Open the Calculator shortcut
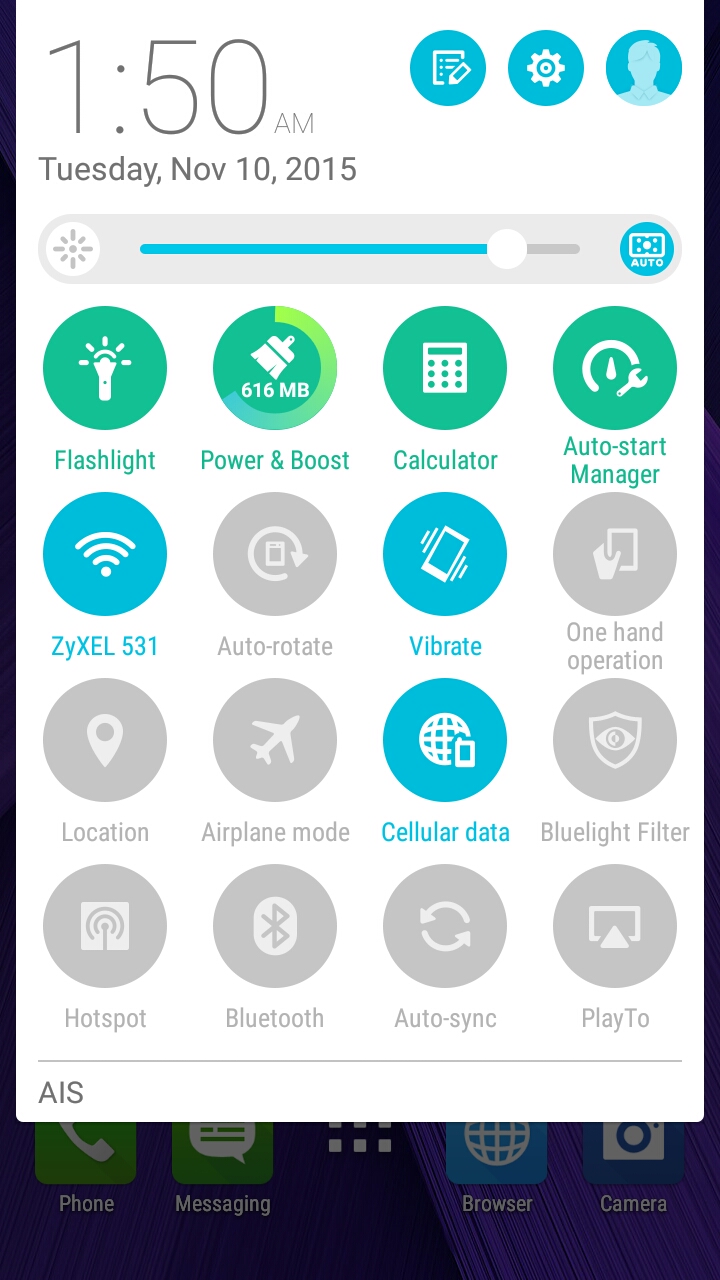720x1280 pixels. [x=445, y=368]
